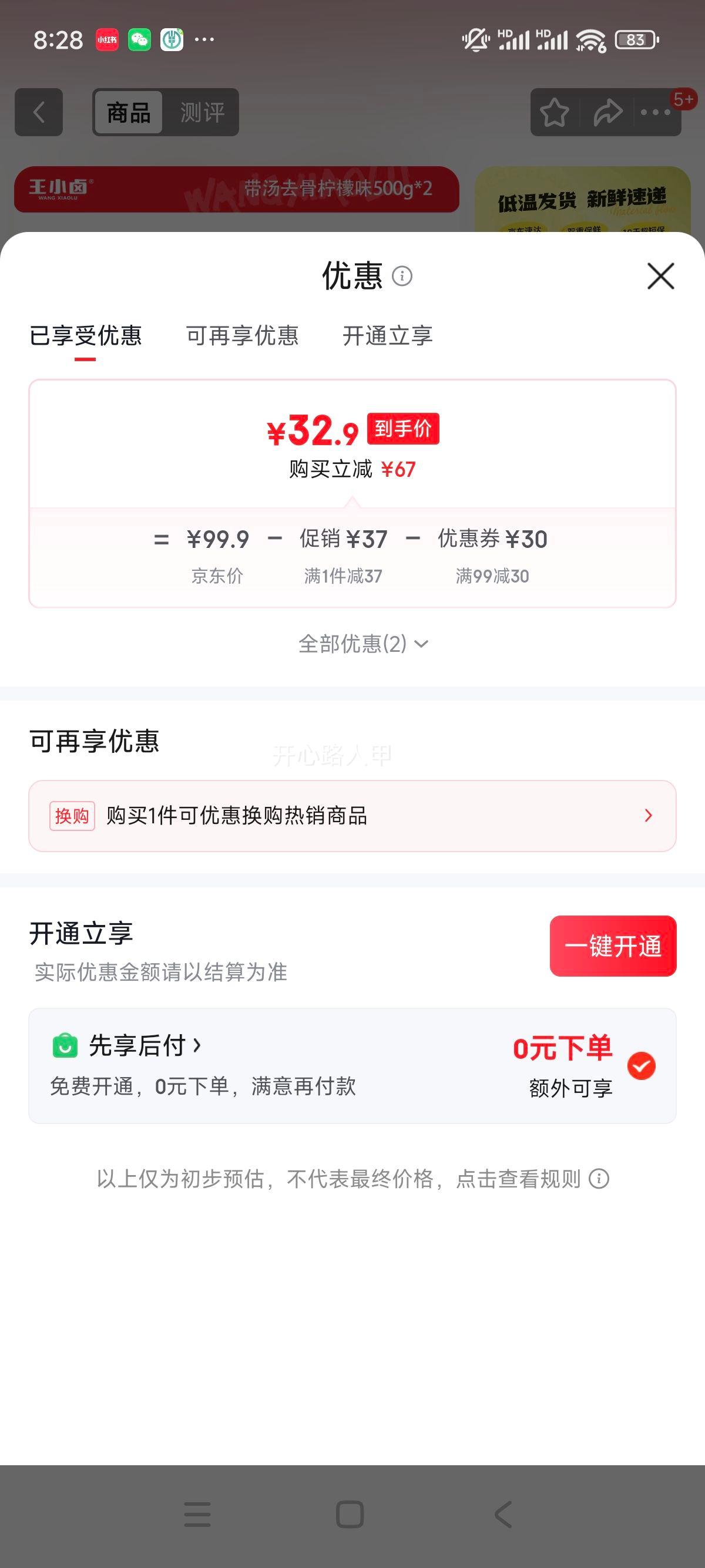Tap the system back navigation button

(503, 1514)
